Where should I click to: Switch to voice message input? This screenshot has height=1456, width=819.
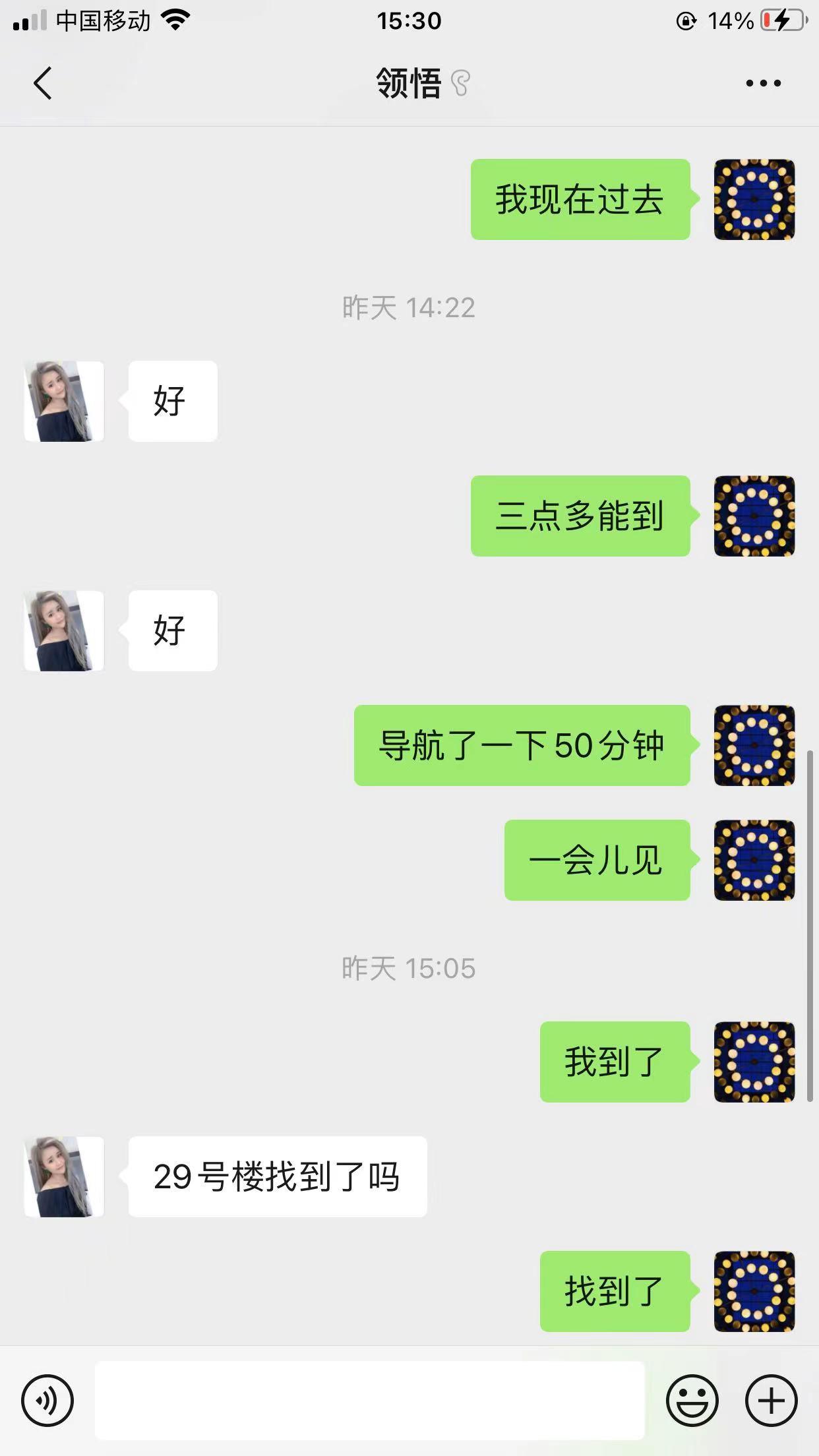pyautogui.click(x=47, y=1400)
